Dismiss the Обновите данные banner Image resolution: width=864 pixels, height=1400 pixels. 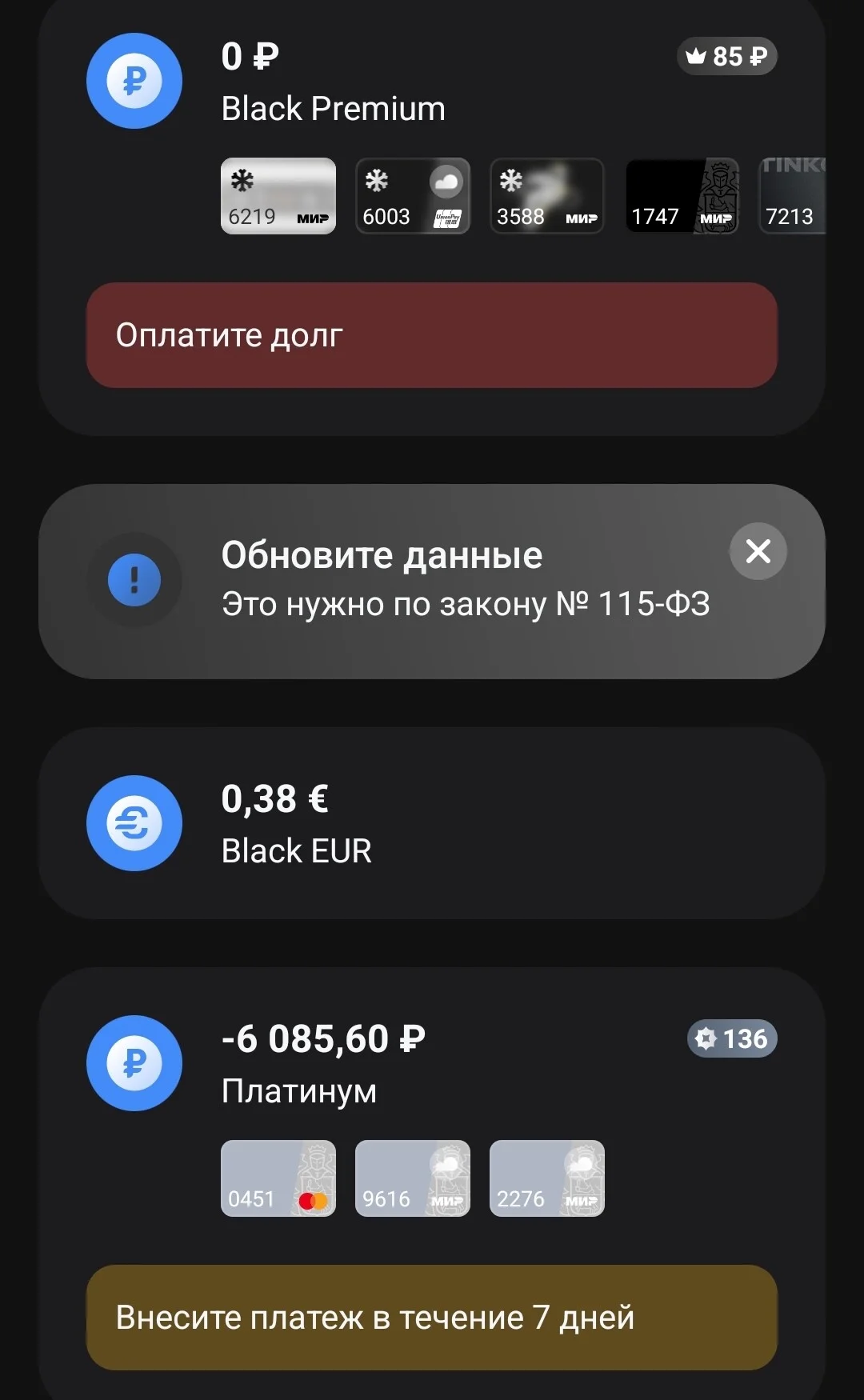click(x=758, y=551)
